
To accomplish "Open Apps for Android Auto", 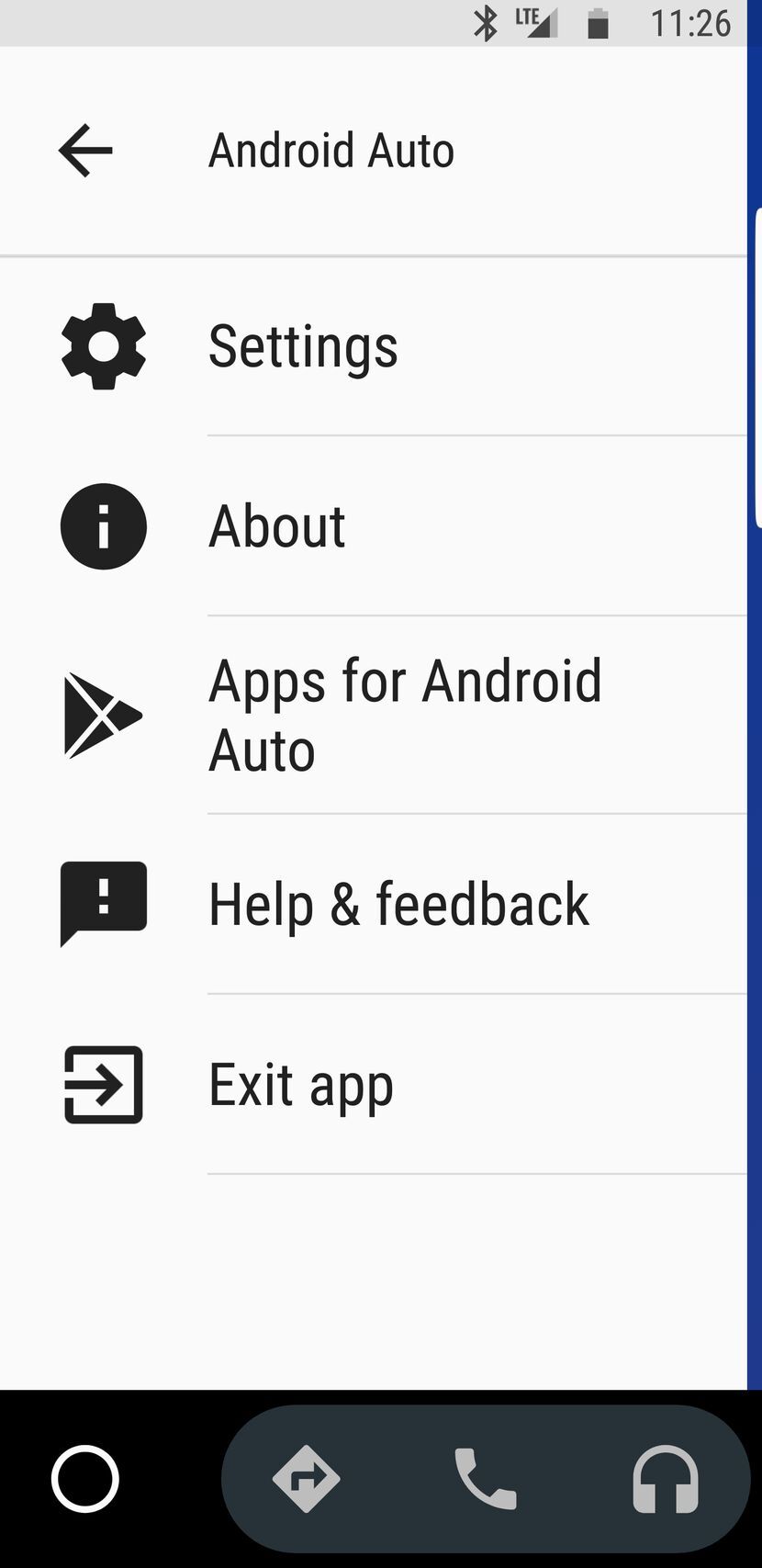I will pos(405,715).
